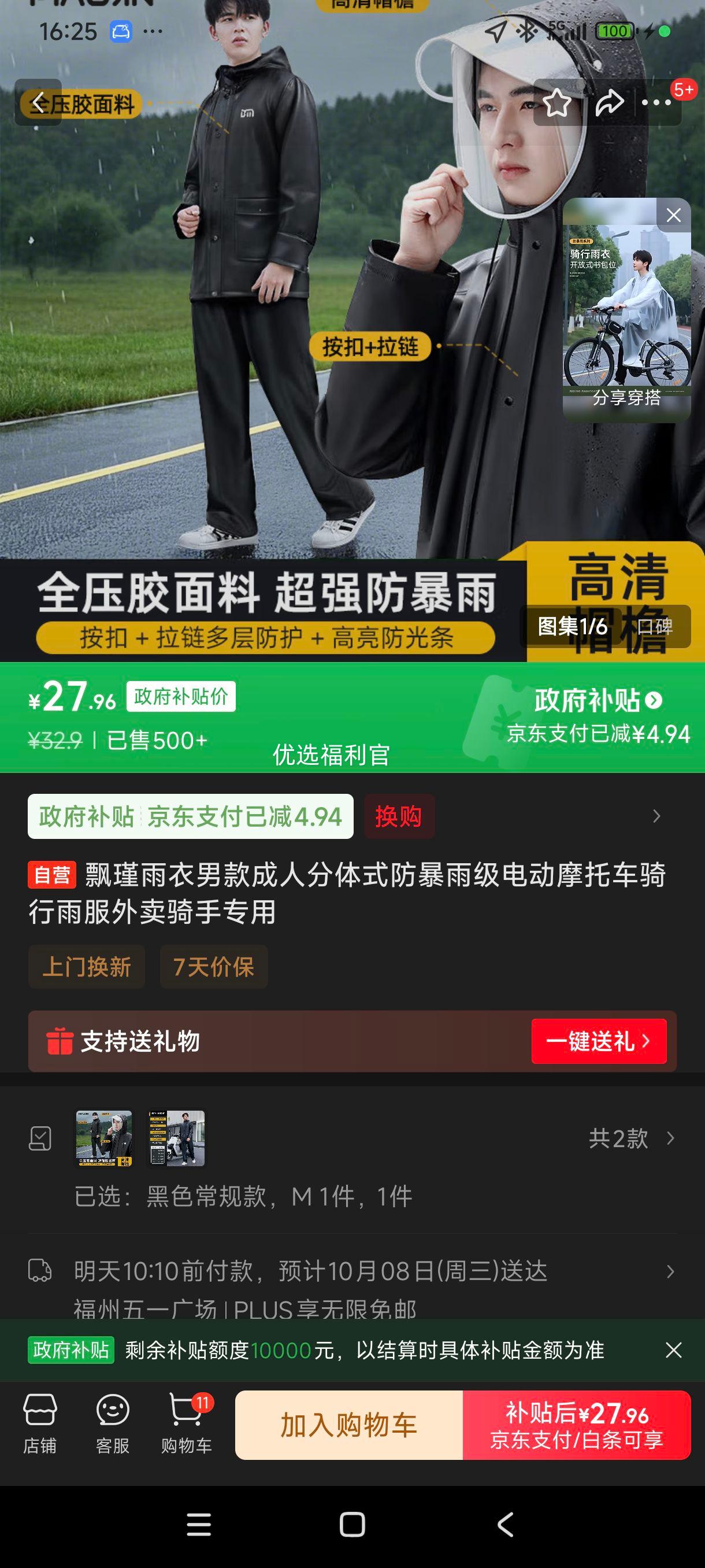Share this product

609,102
